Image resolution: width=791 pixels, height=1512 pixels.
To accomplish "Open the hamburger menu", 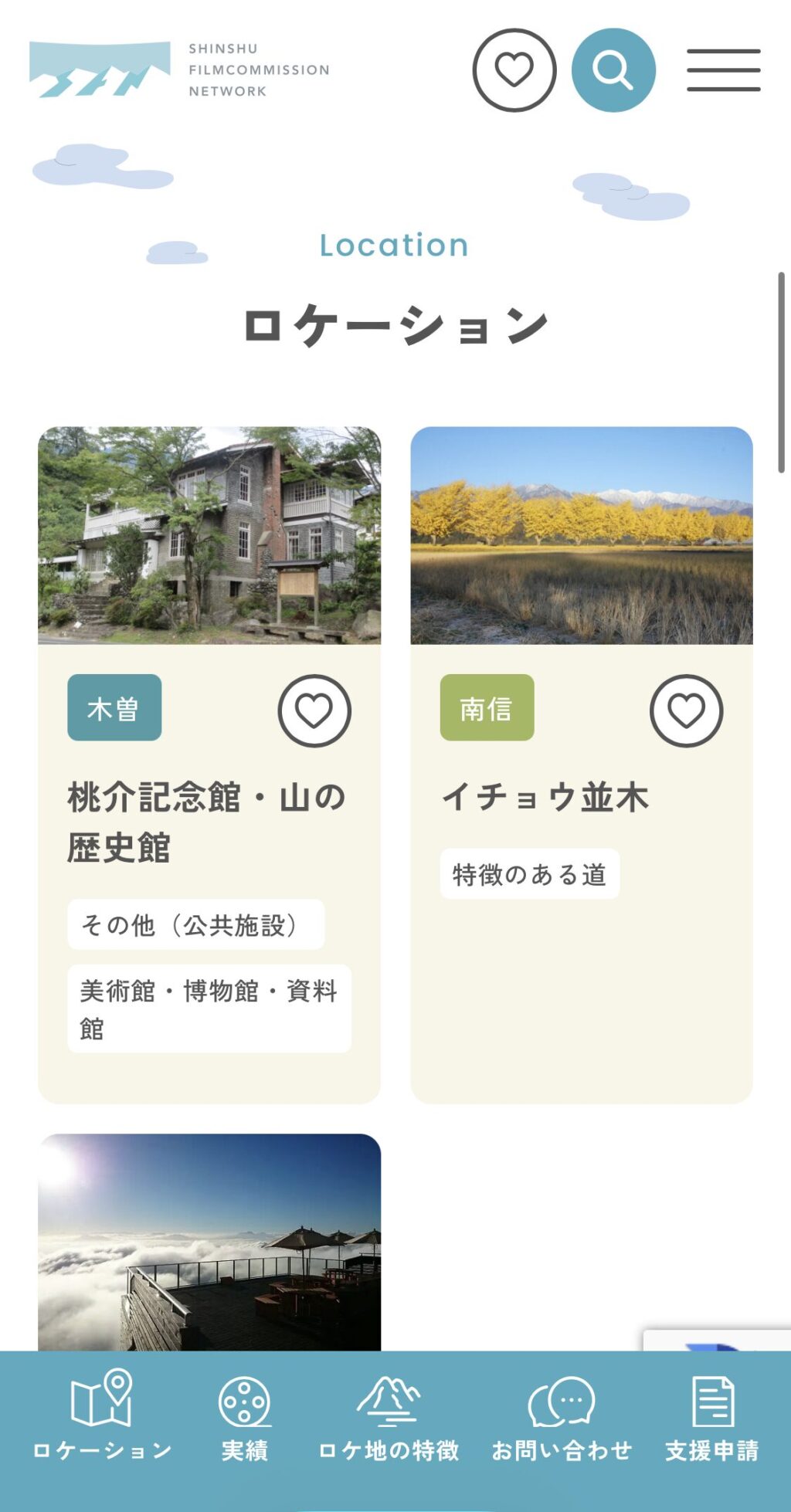I will pos(723,70).
